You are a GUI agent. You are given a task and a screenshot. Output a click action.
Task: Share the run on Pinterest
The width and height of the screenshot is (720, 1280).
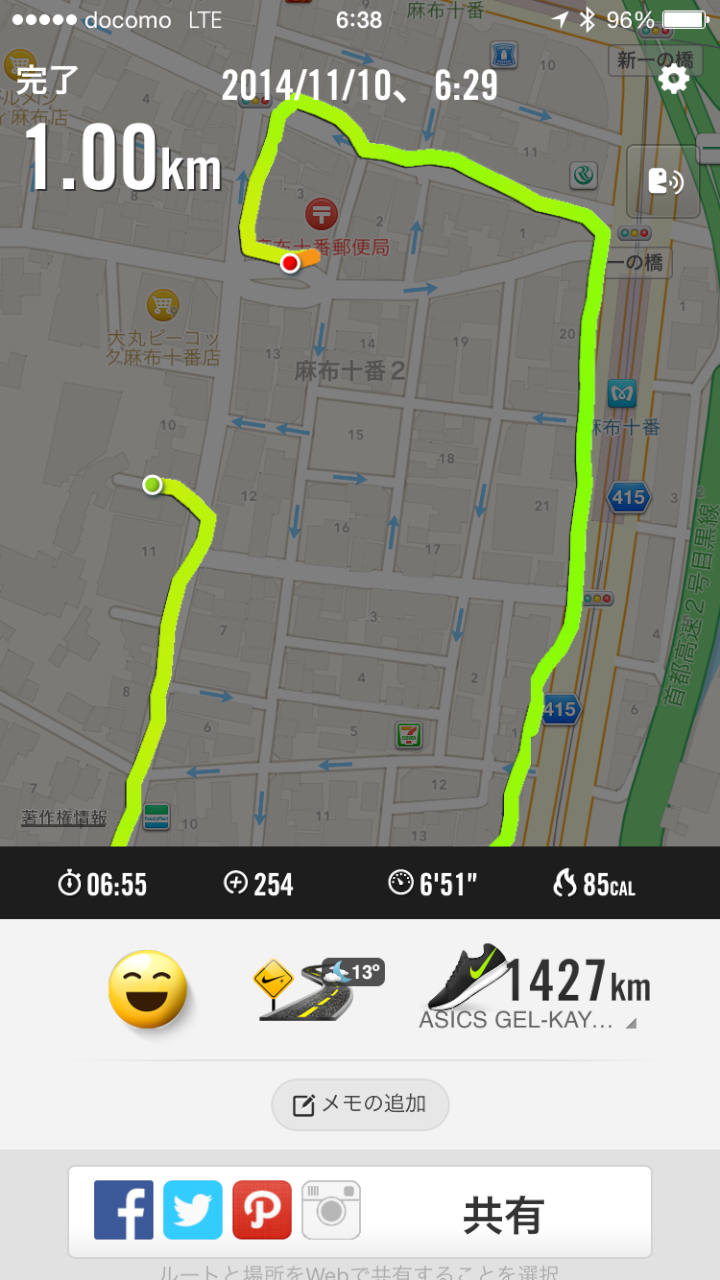[262, 1211]
